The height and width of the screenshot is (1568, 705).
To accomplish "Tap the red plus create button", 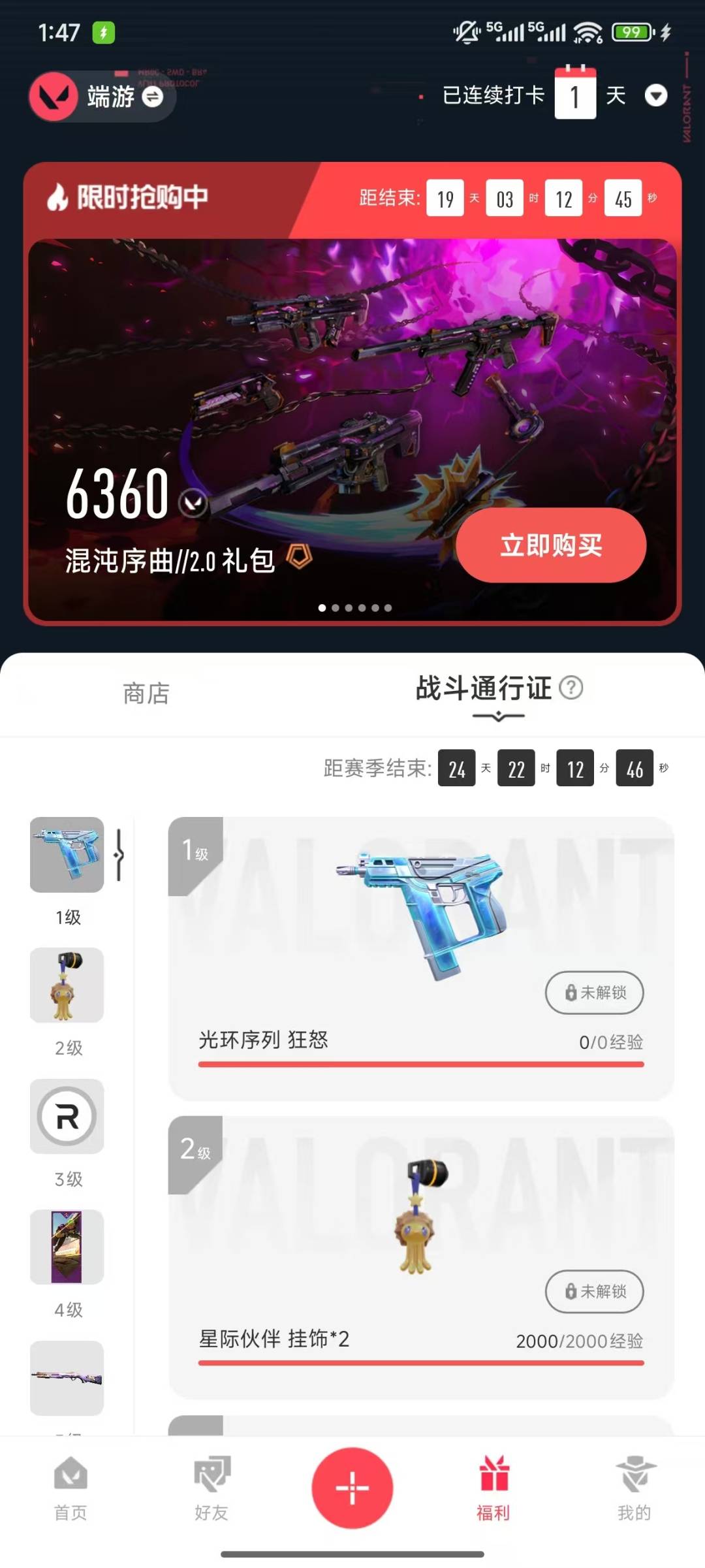I will [352, 1488].
